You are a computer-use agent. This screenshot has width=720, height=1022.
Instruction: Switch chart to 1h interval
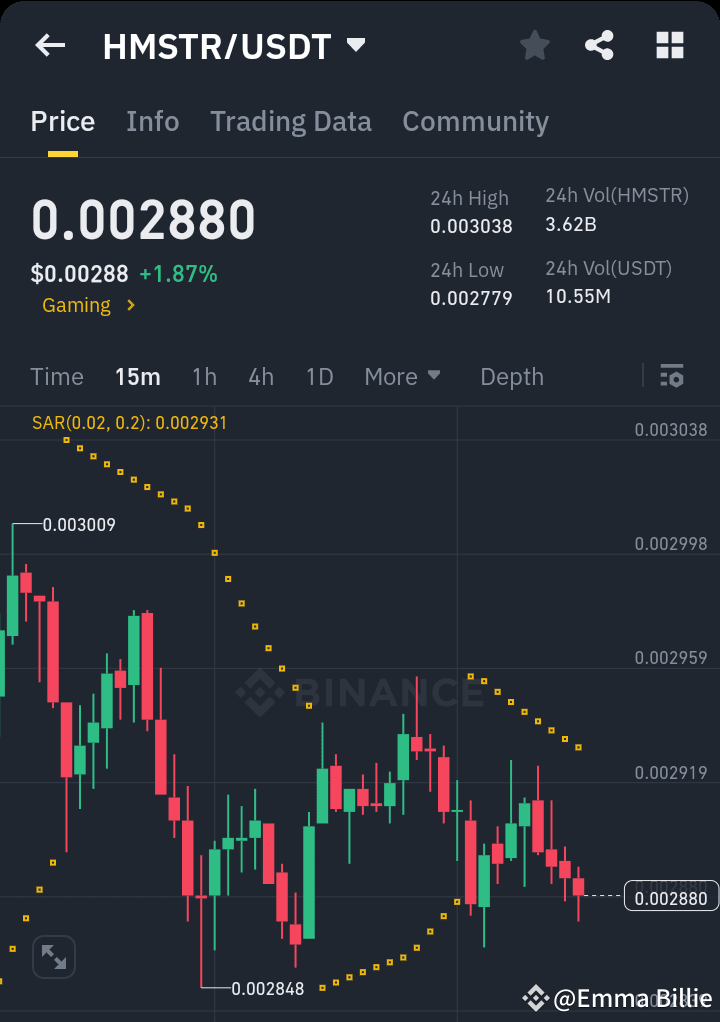(x=204, y=377)
